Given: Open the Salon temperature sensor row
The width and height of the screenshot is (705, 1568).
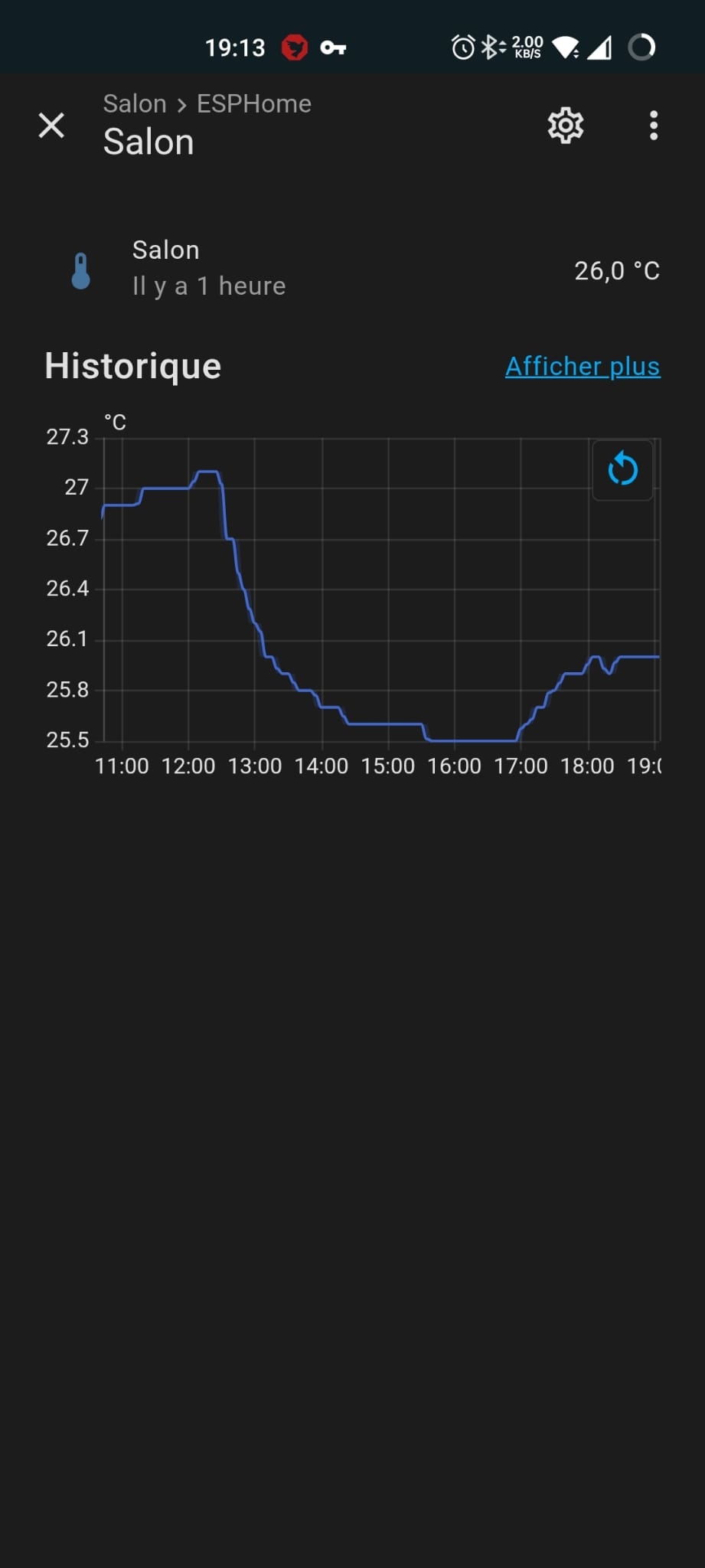Looking at the screenshot, I should click(352, 269).
